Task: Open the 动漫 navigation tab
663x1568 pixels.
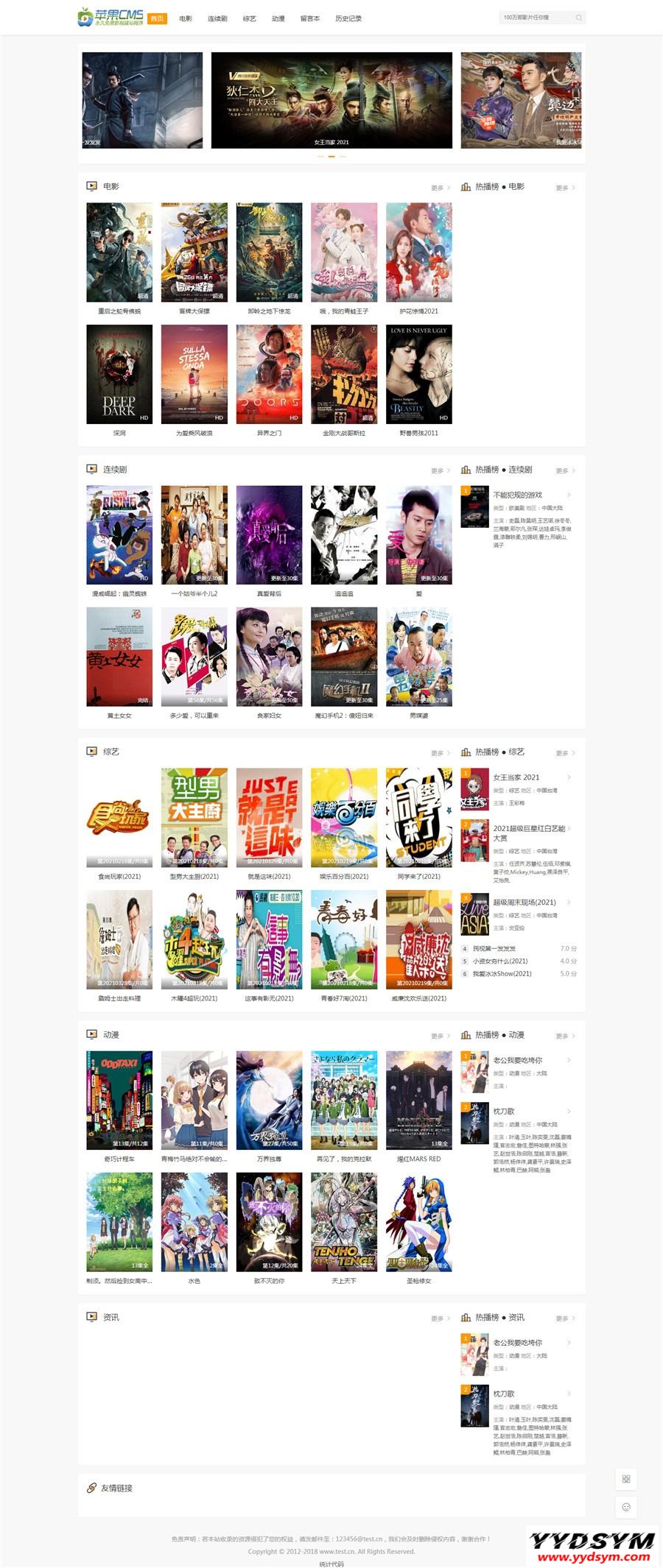Action: tap(278, 18)
